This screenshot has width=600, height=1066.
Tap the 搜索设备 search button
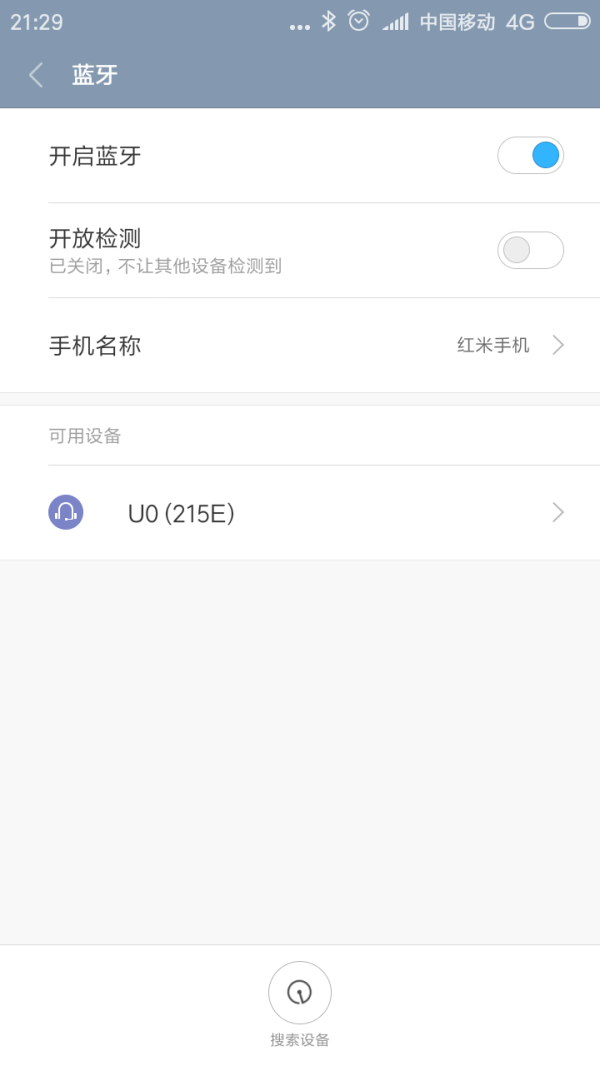(300, 993)
